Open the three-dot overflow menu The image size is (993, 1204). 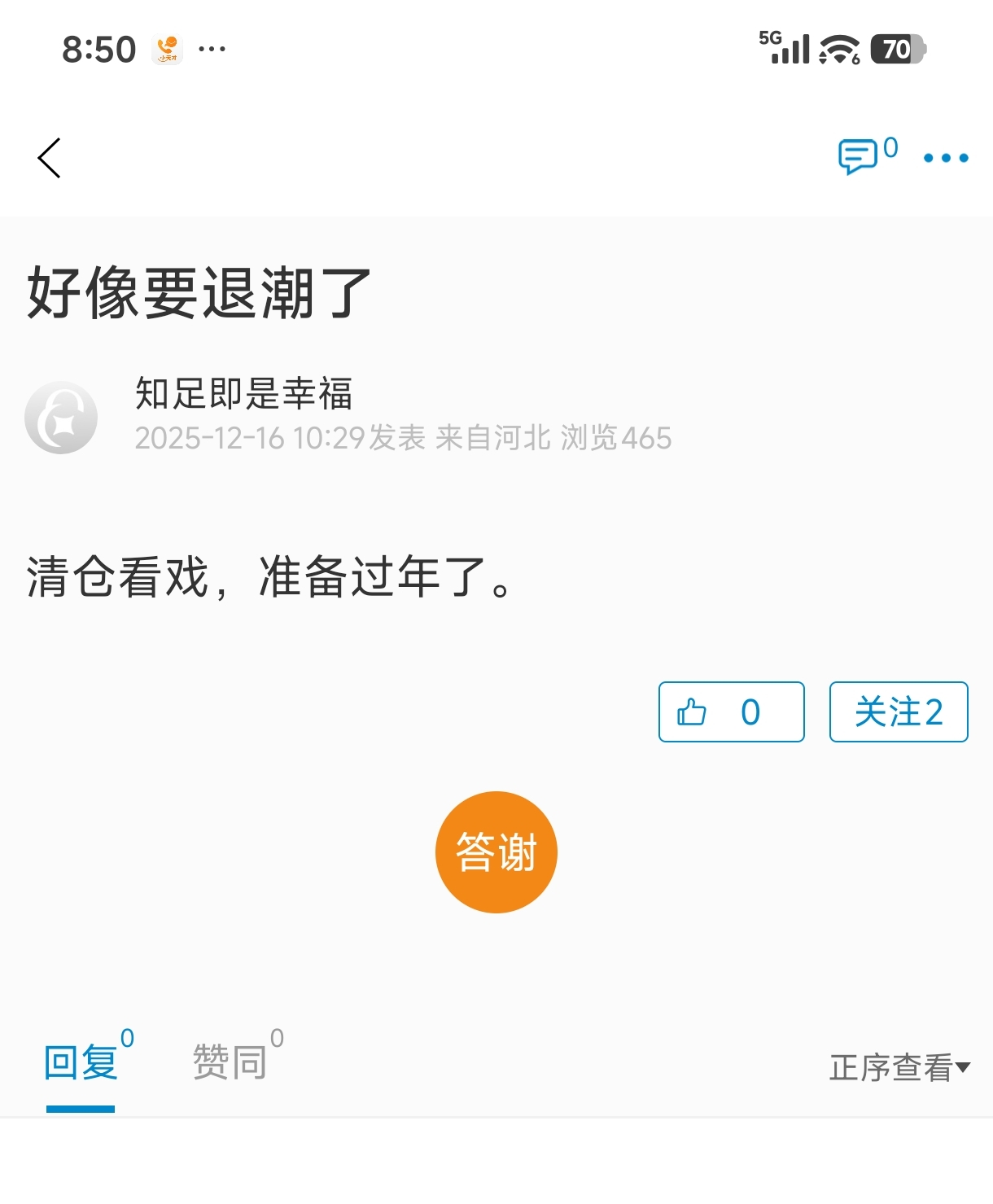pyautogui.click(x=946, y=158)
